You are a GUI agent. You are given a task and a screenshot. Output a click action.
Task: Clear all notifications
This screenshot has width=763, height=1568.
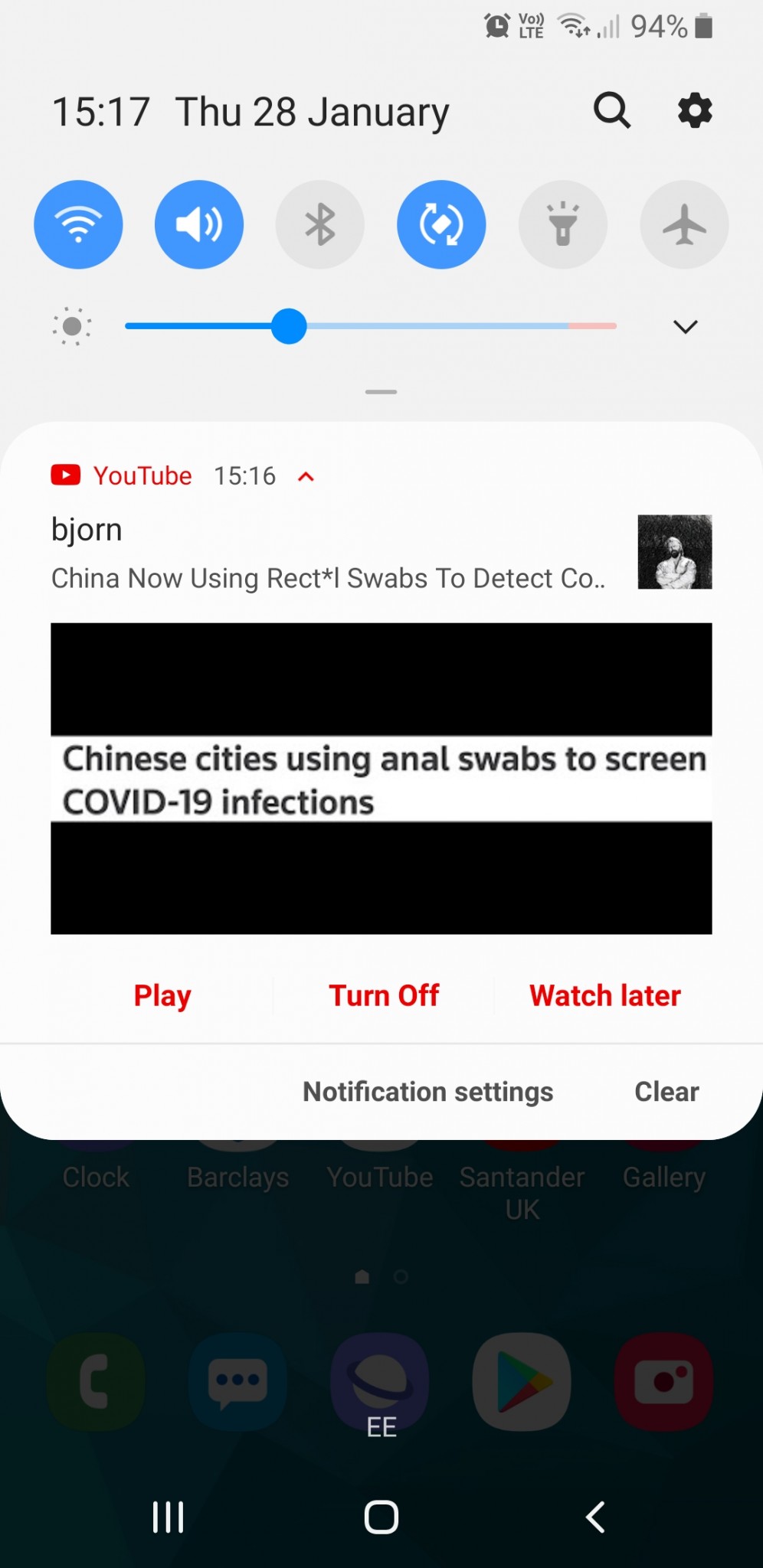tap(666, 1092)
